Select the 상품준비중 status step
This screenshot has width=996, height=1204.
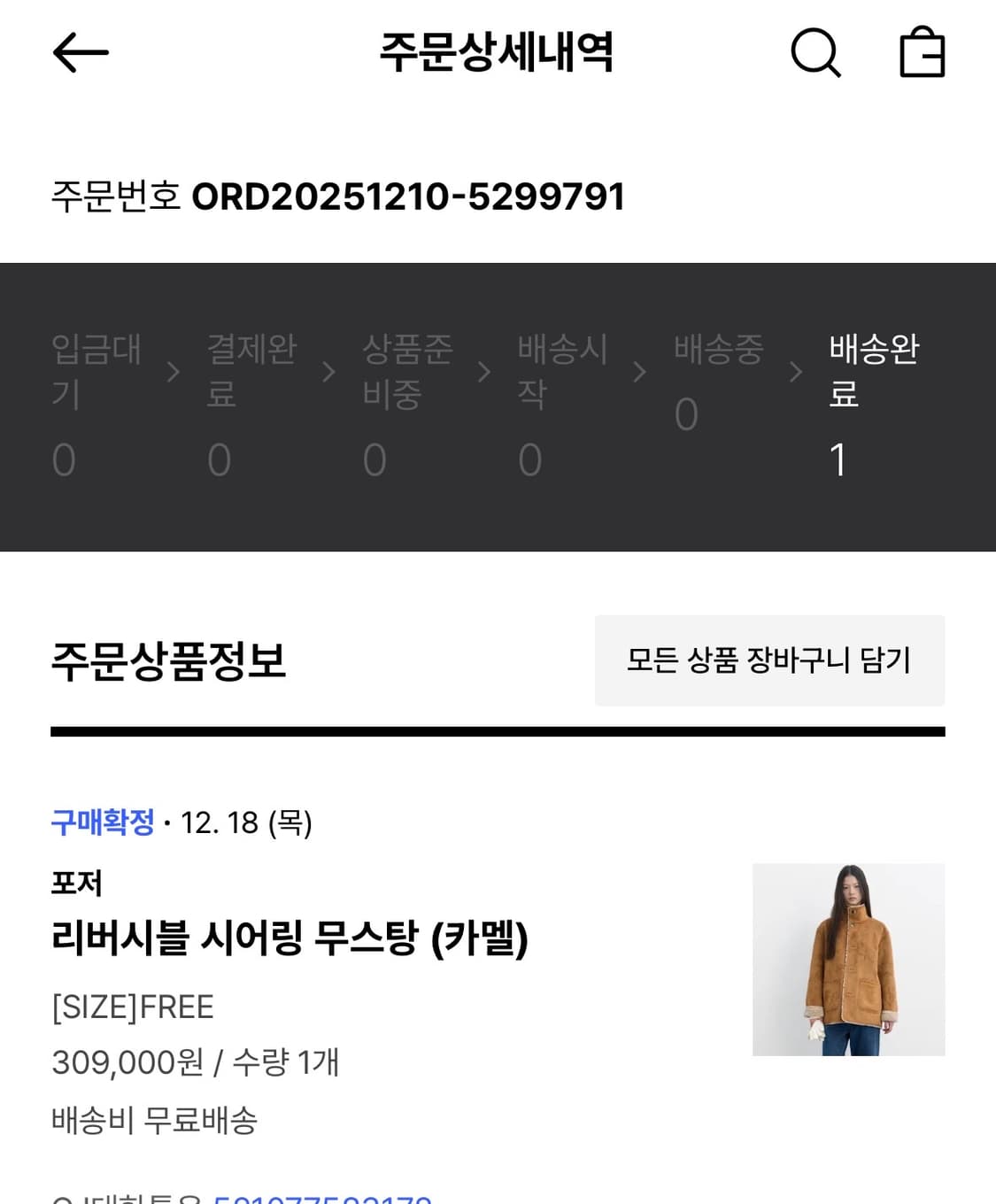[x=407, y=398]
